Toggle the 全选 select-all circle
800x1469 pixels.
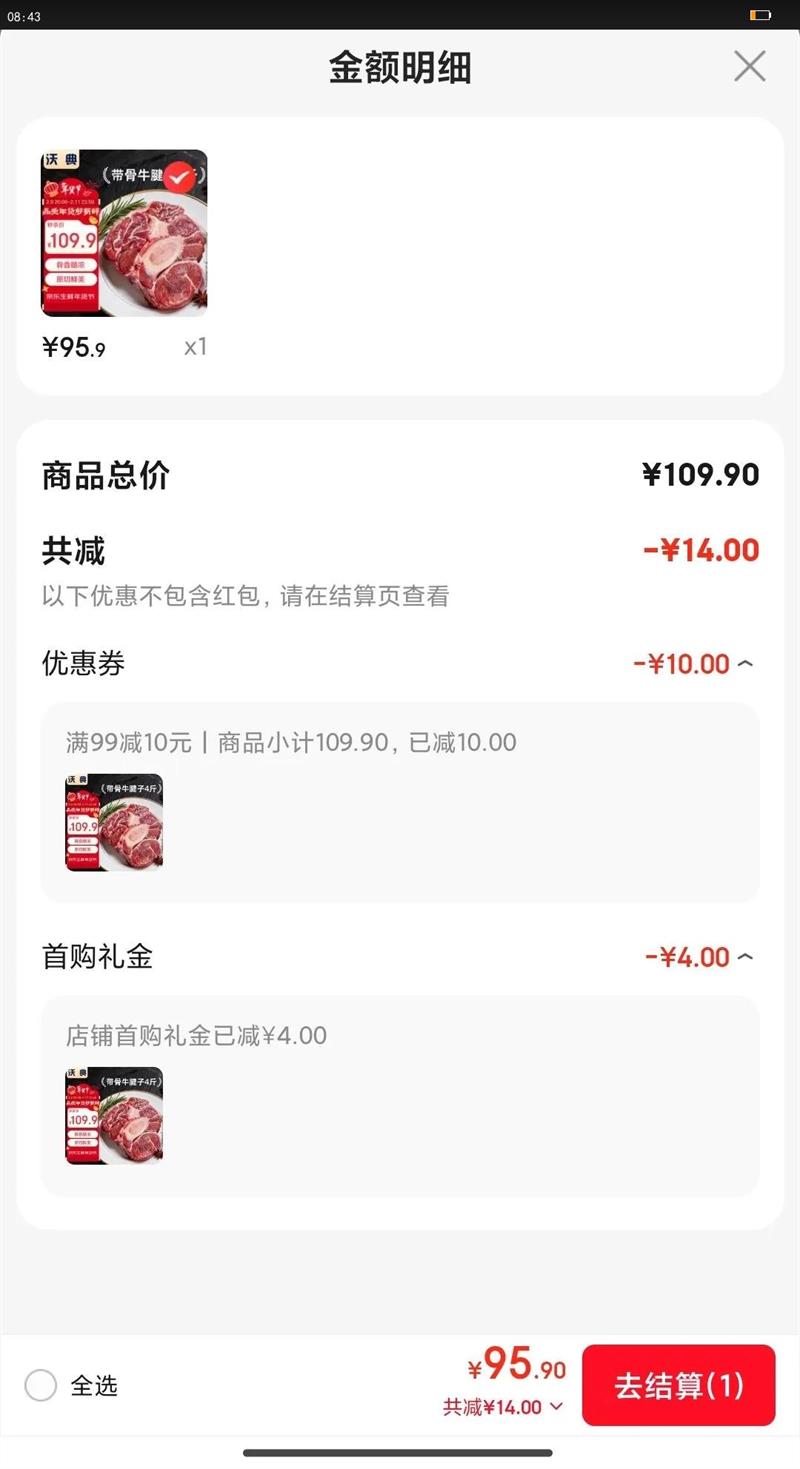[41, 1385]
